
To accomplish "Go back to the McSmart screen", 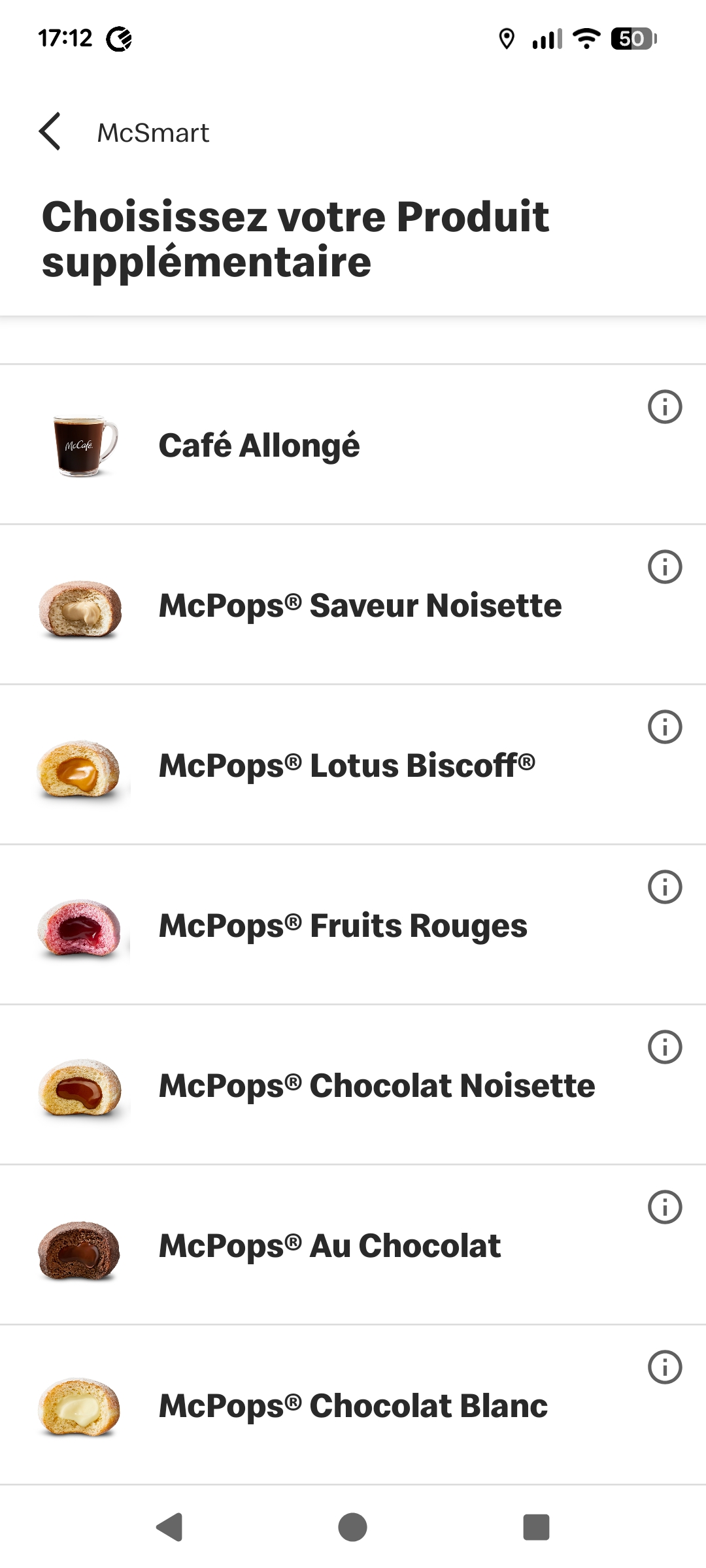I will coord(50,132).
